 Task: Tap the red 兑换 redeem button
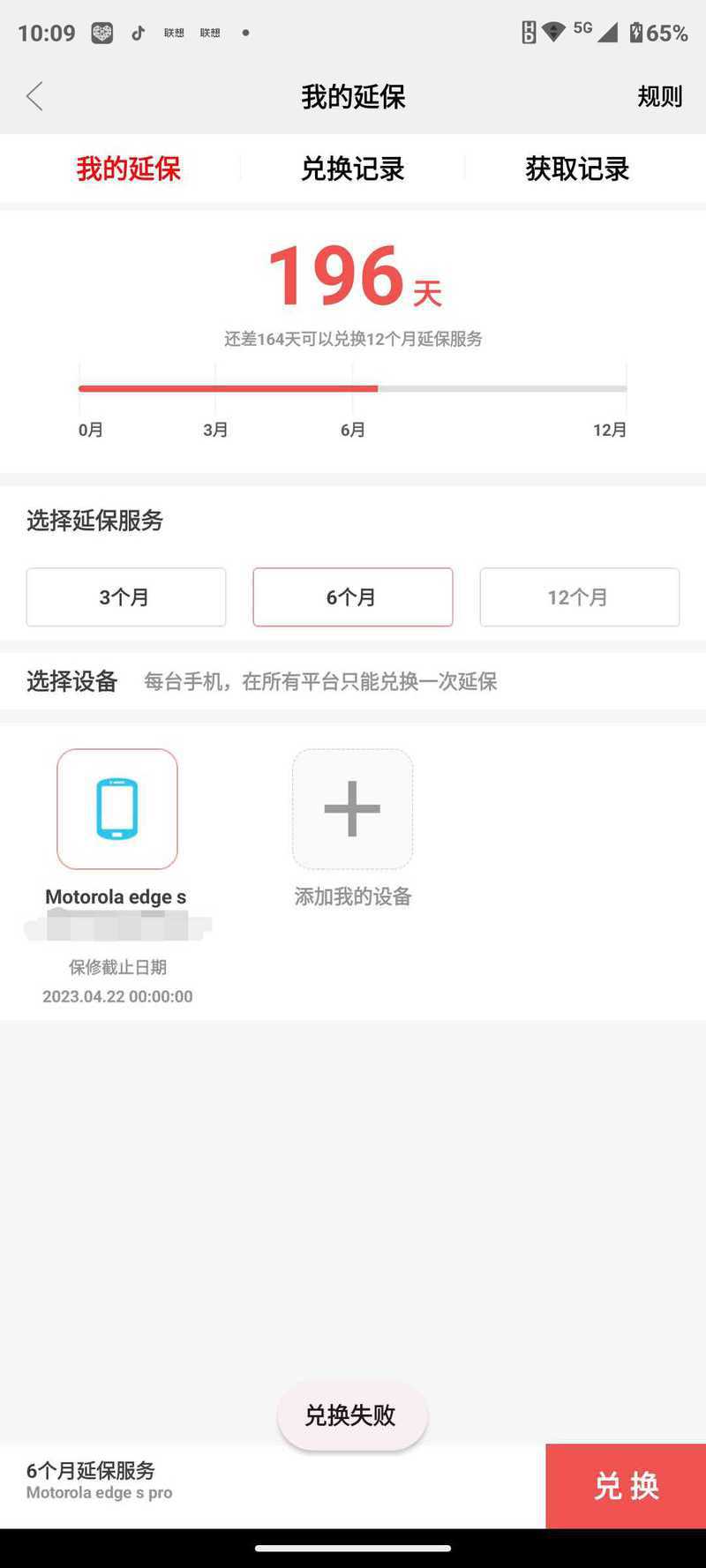pyautogui.click(x=626, y=1486)
